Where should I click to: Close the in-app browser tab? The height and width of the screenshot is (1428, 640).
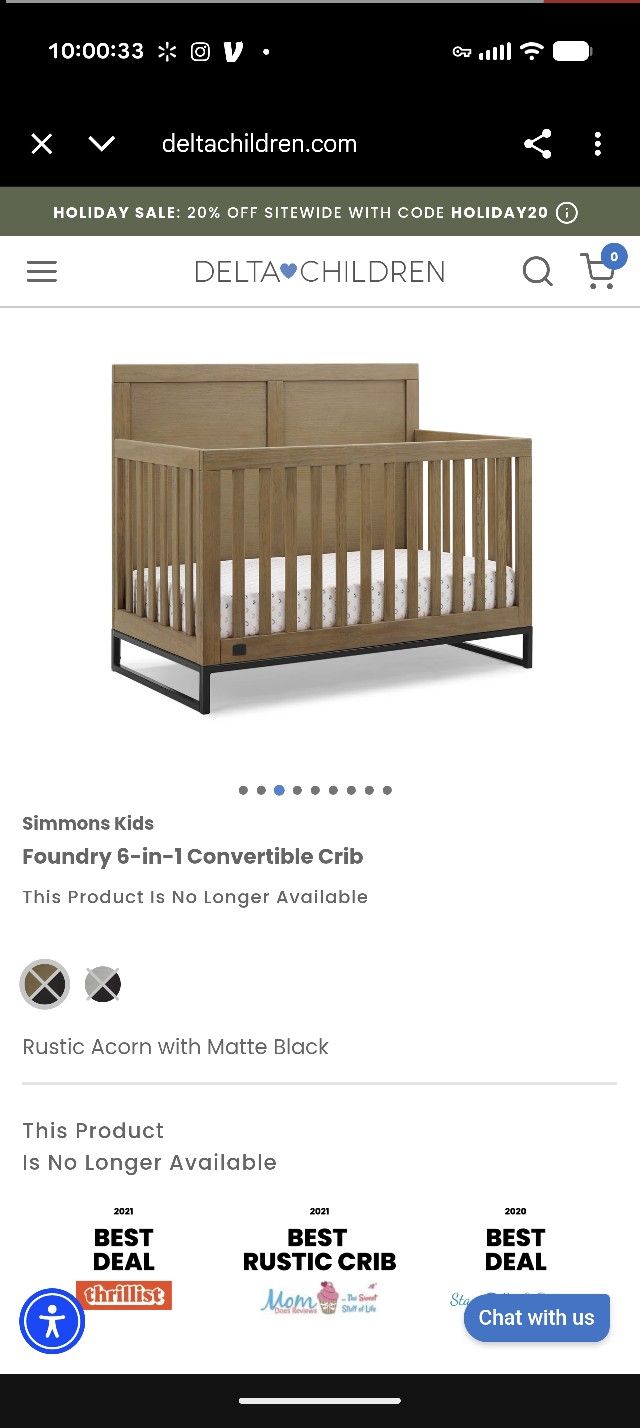click(41, 144)
